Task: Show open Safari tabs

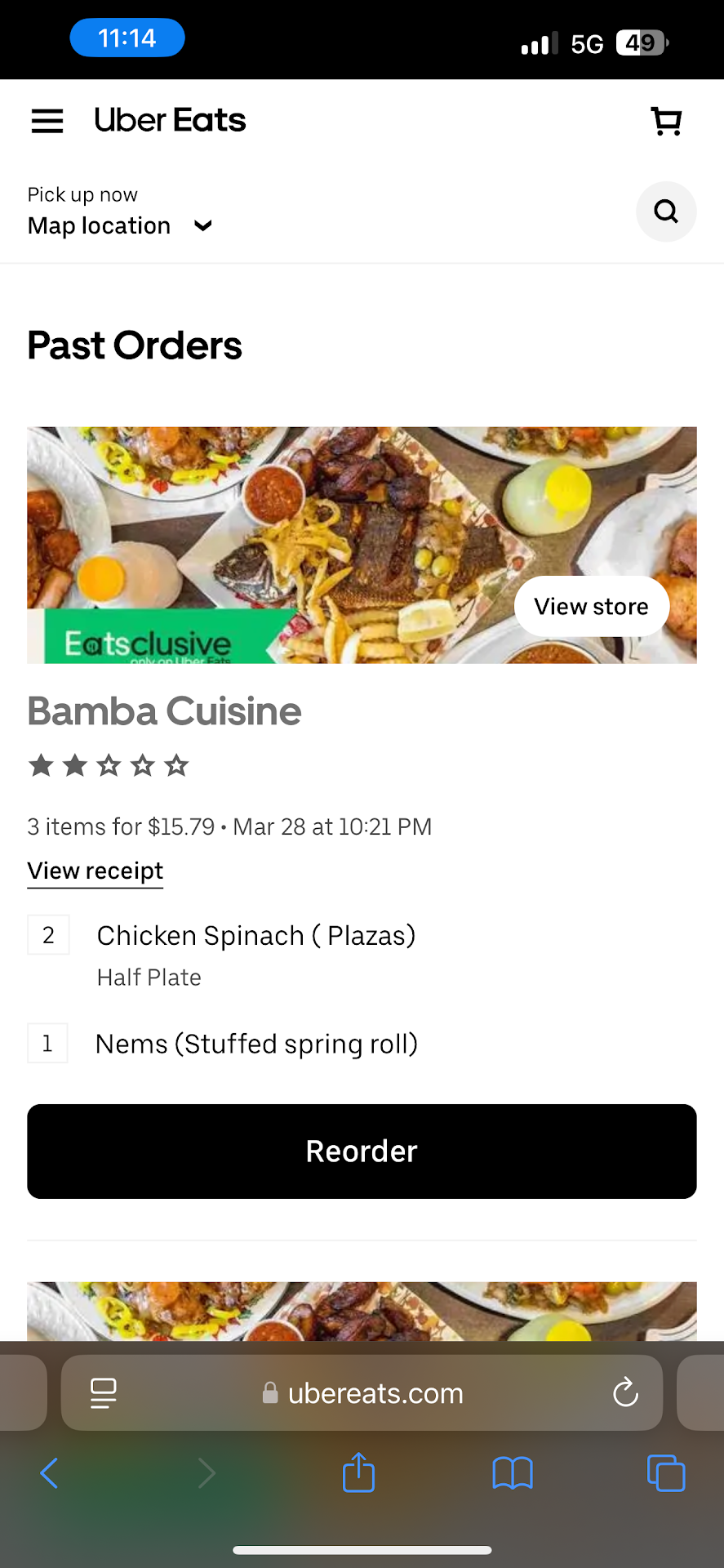Action: [x=666, y=1473]
